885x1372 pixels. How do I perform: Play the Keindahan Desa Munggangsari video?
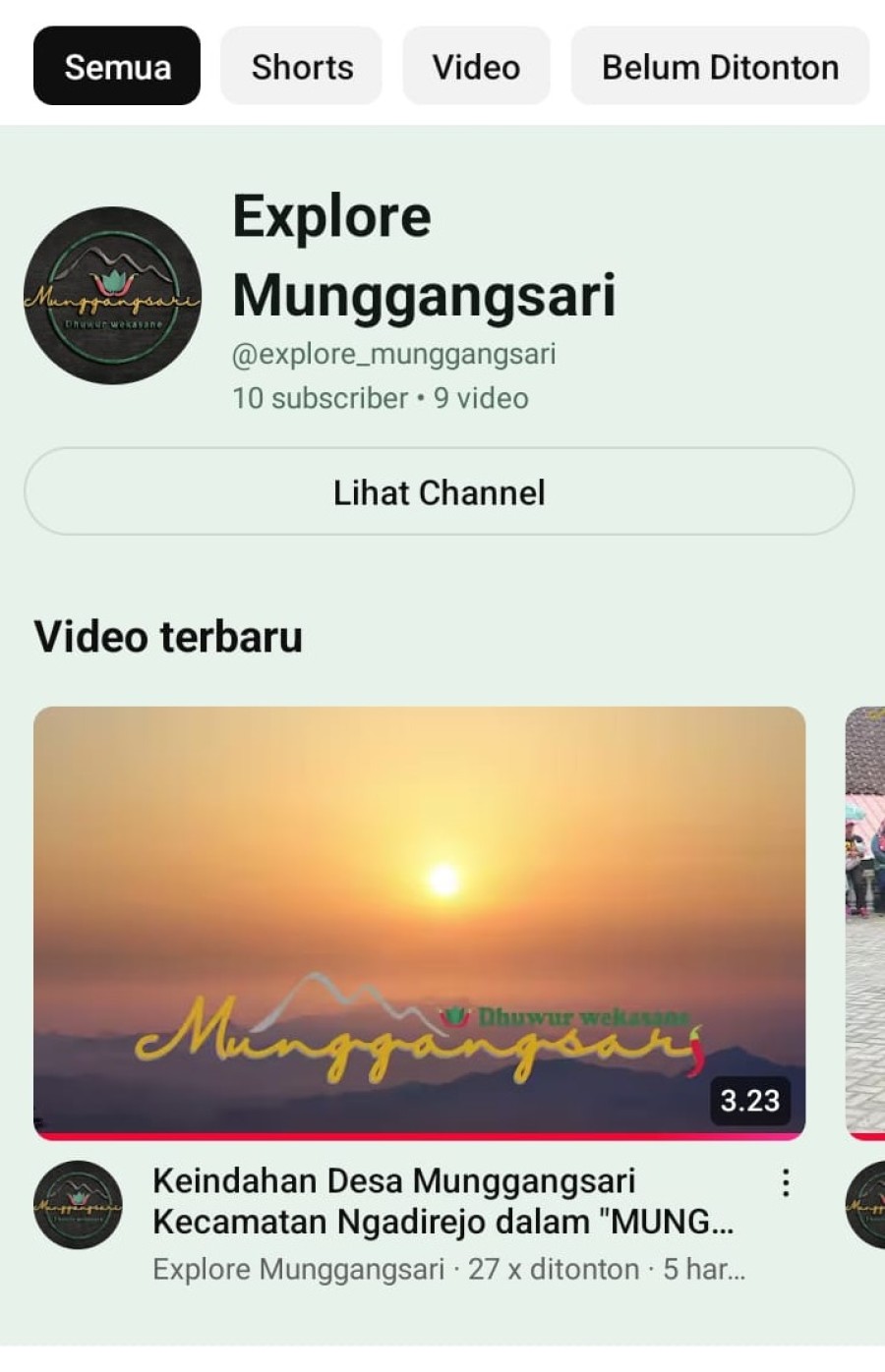point(419,922)
